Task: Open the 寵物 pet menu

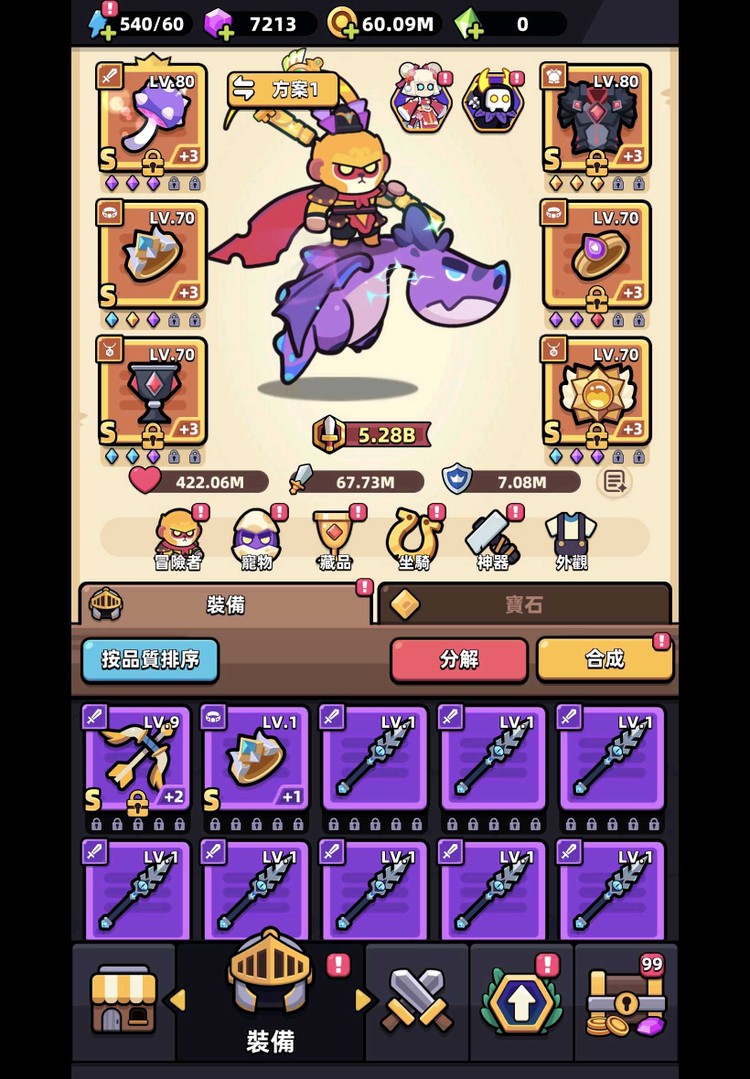Action: (x=257, y=540)
